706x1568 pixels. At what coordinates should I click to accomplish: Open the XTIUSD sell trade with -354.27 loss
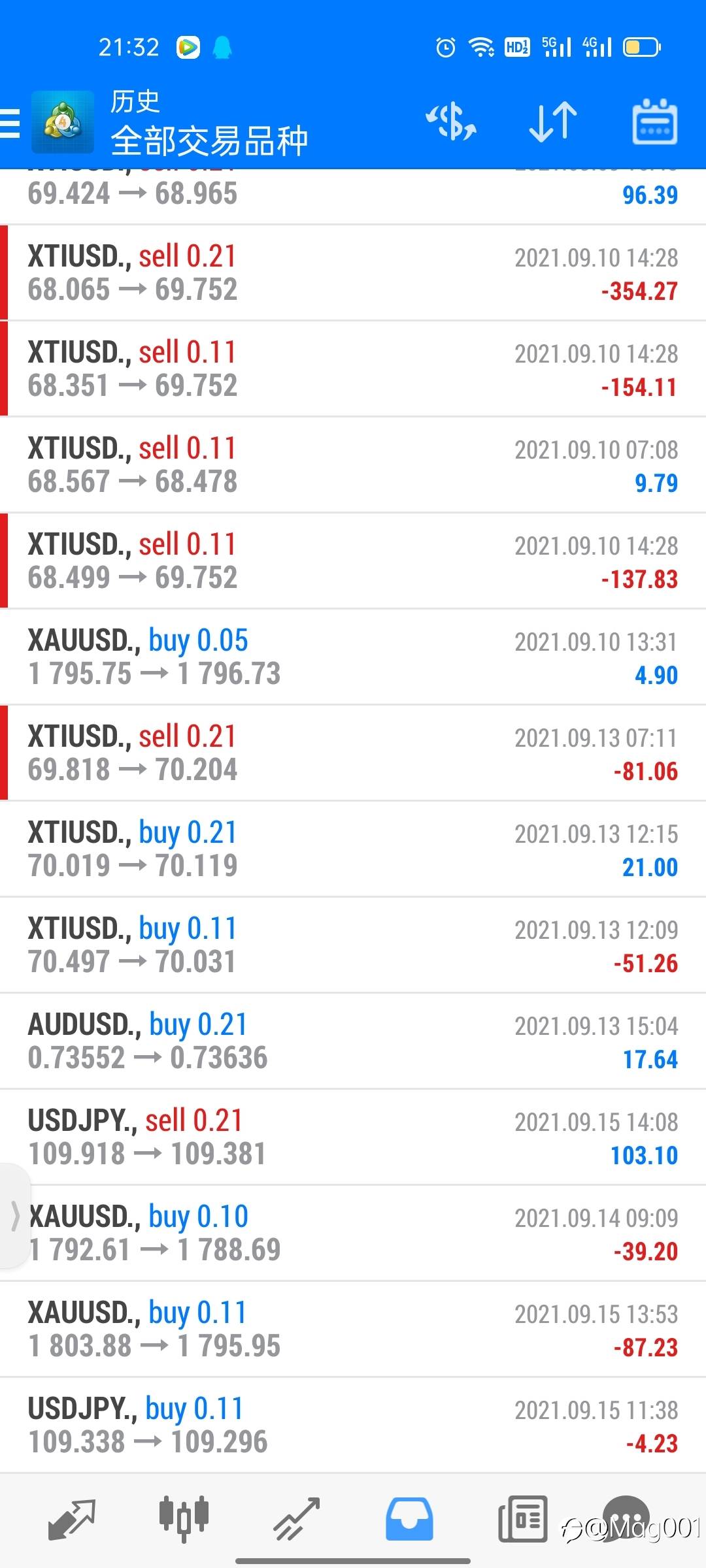coord(353,273)
